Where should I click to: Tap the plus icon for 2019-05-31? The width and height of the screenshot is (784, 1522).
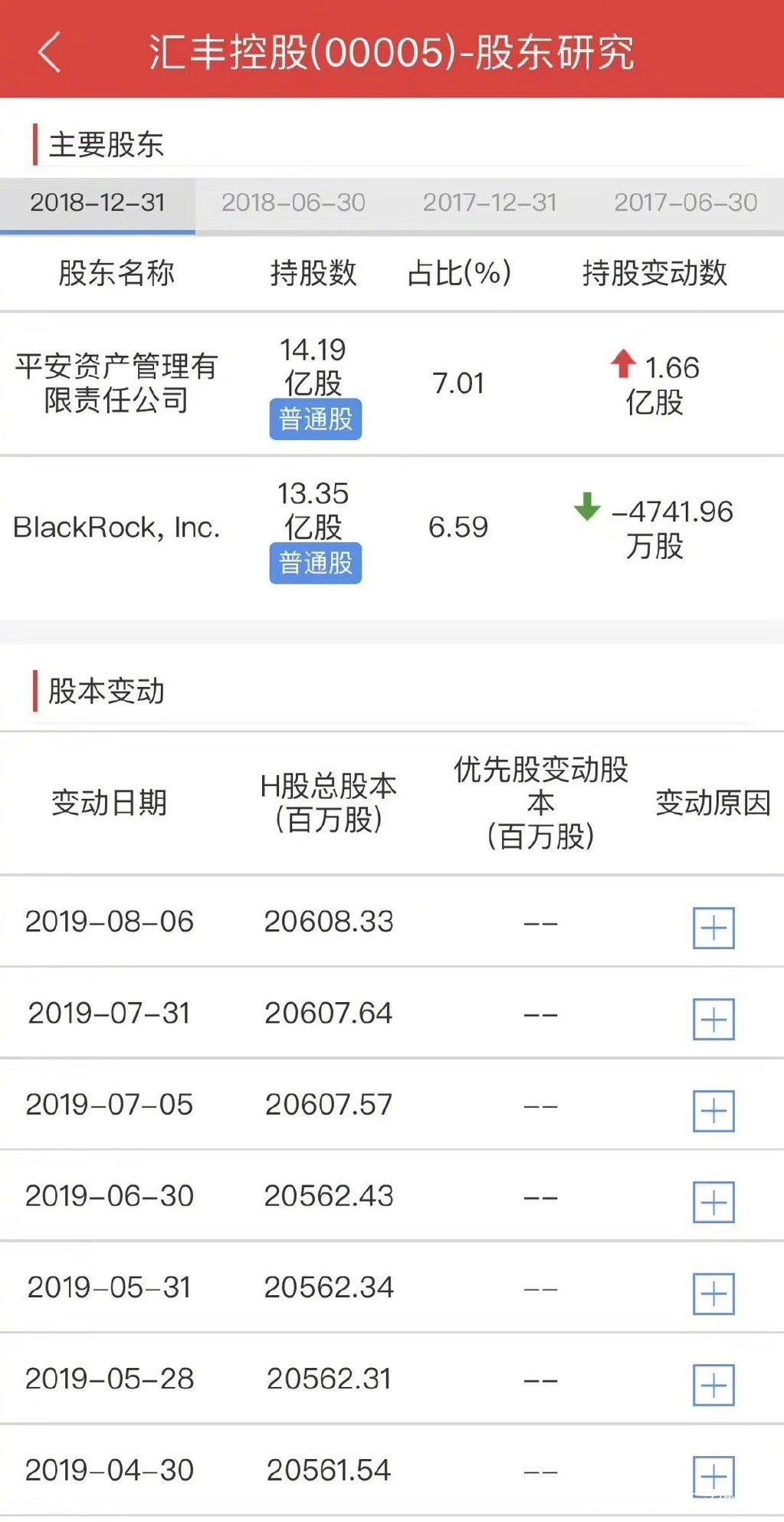(713, 1294)
